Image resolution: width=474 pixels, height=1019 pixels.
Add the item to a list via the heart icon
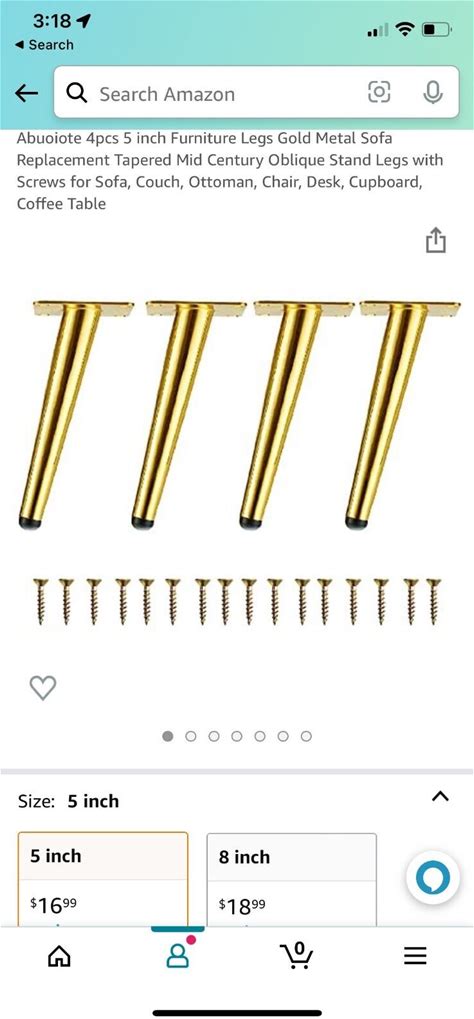[43, 687]
